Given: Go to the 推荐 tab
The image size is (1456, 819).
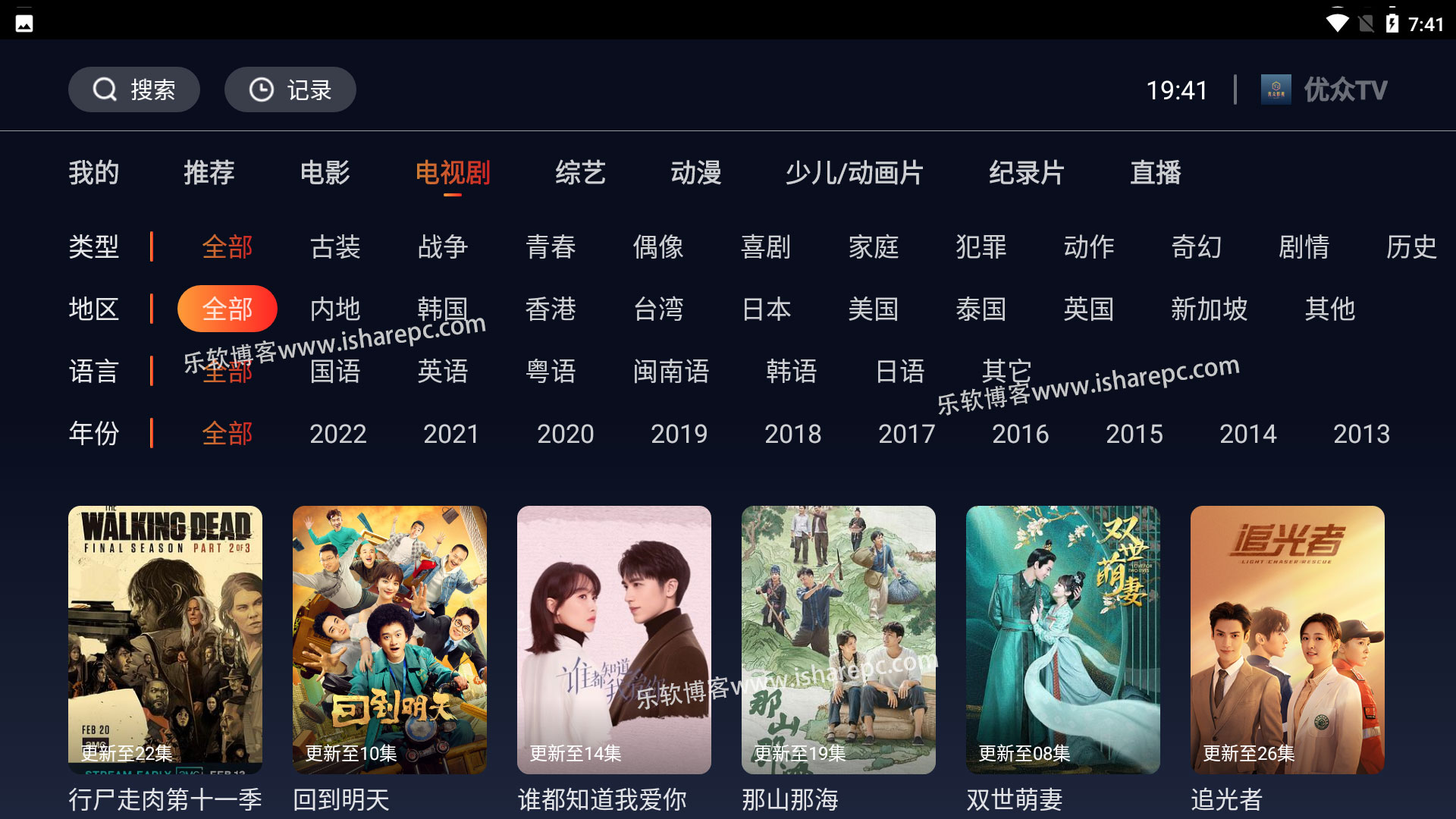Looking at the screenshot, I should point(209,173).
